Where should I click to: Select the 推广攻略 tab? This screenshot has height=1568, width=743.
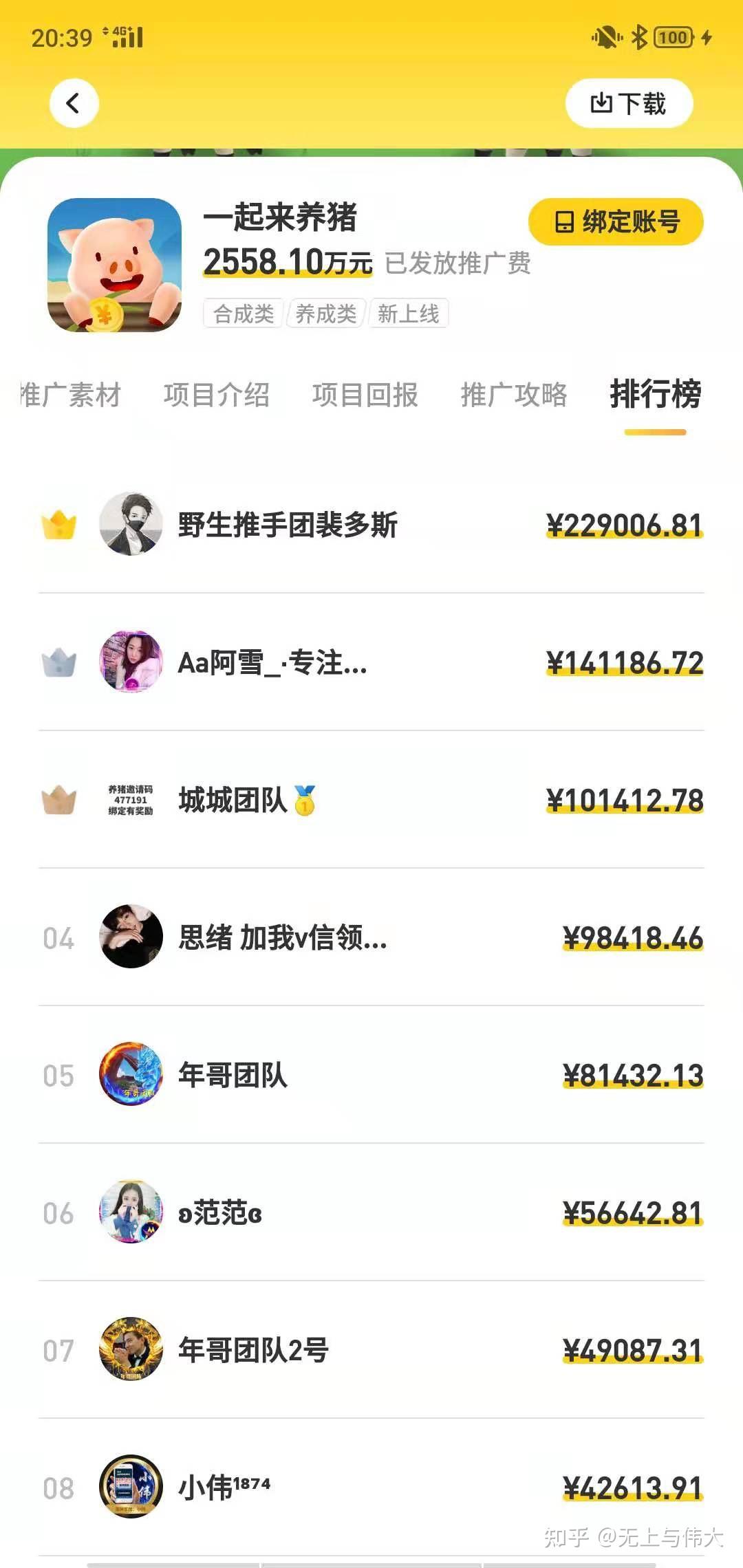[x=513, y=395]
